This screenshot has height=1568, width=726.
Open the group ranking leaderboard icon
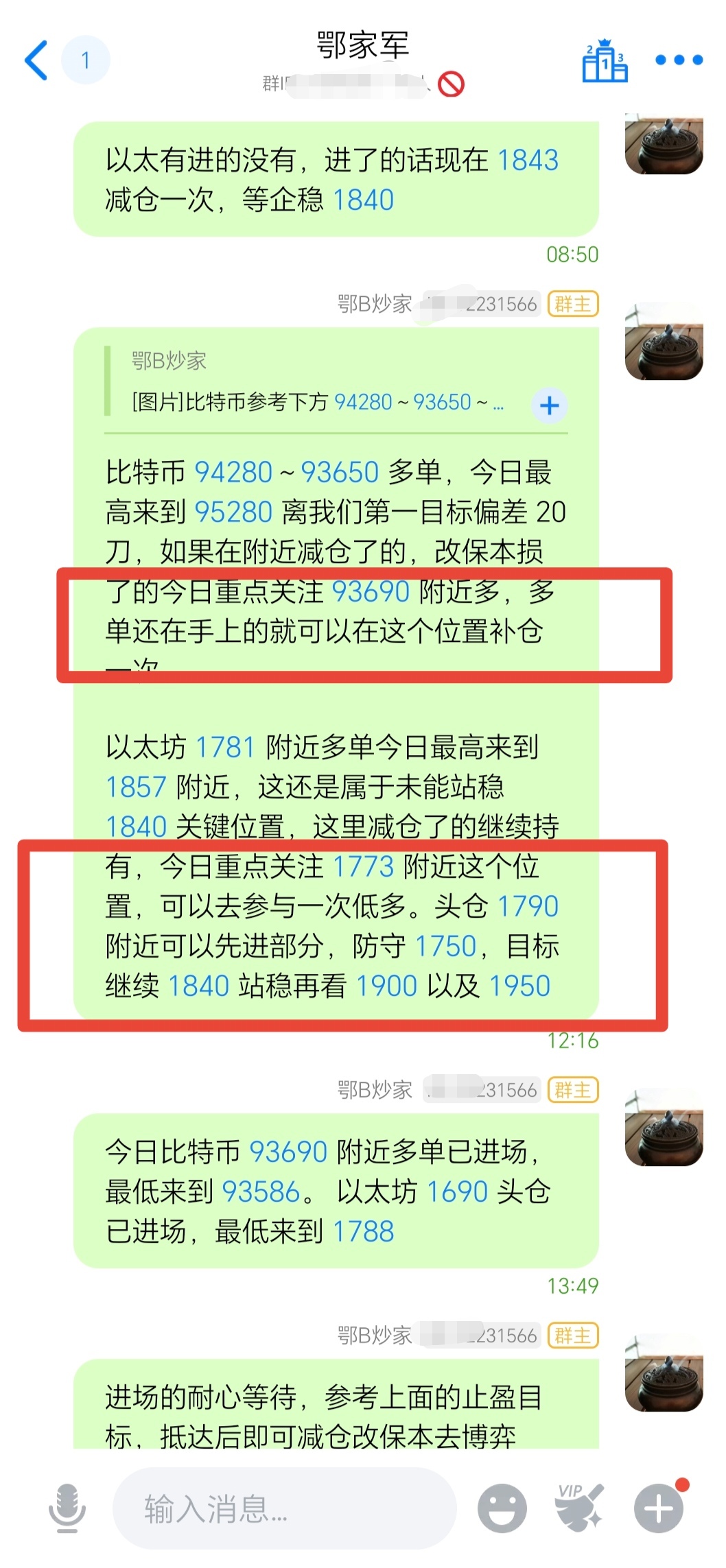[x=605, y=61]
